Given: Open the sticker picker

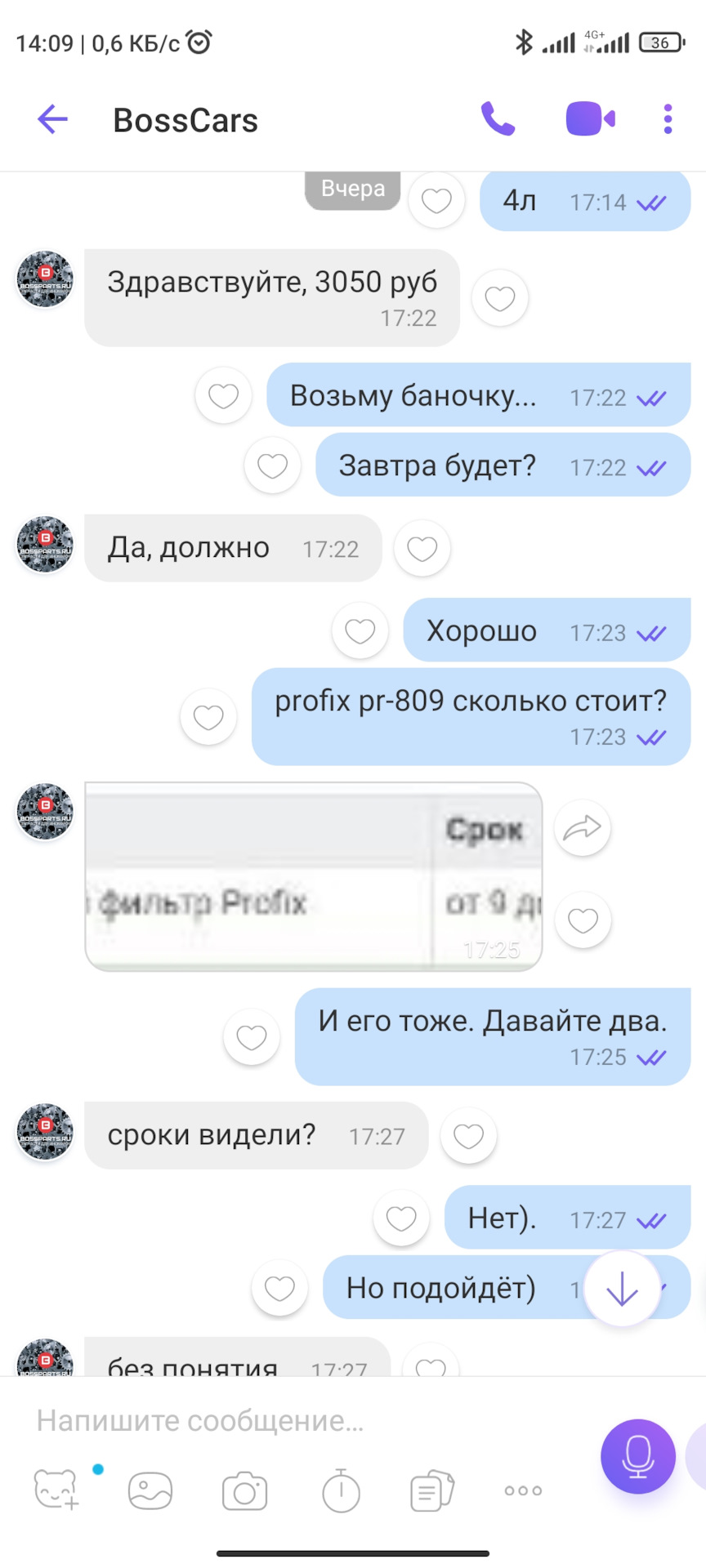Looking at the screenshot, I should click(x=56, y=1489).
